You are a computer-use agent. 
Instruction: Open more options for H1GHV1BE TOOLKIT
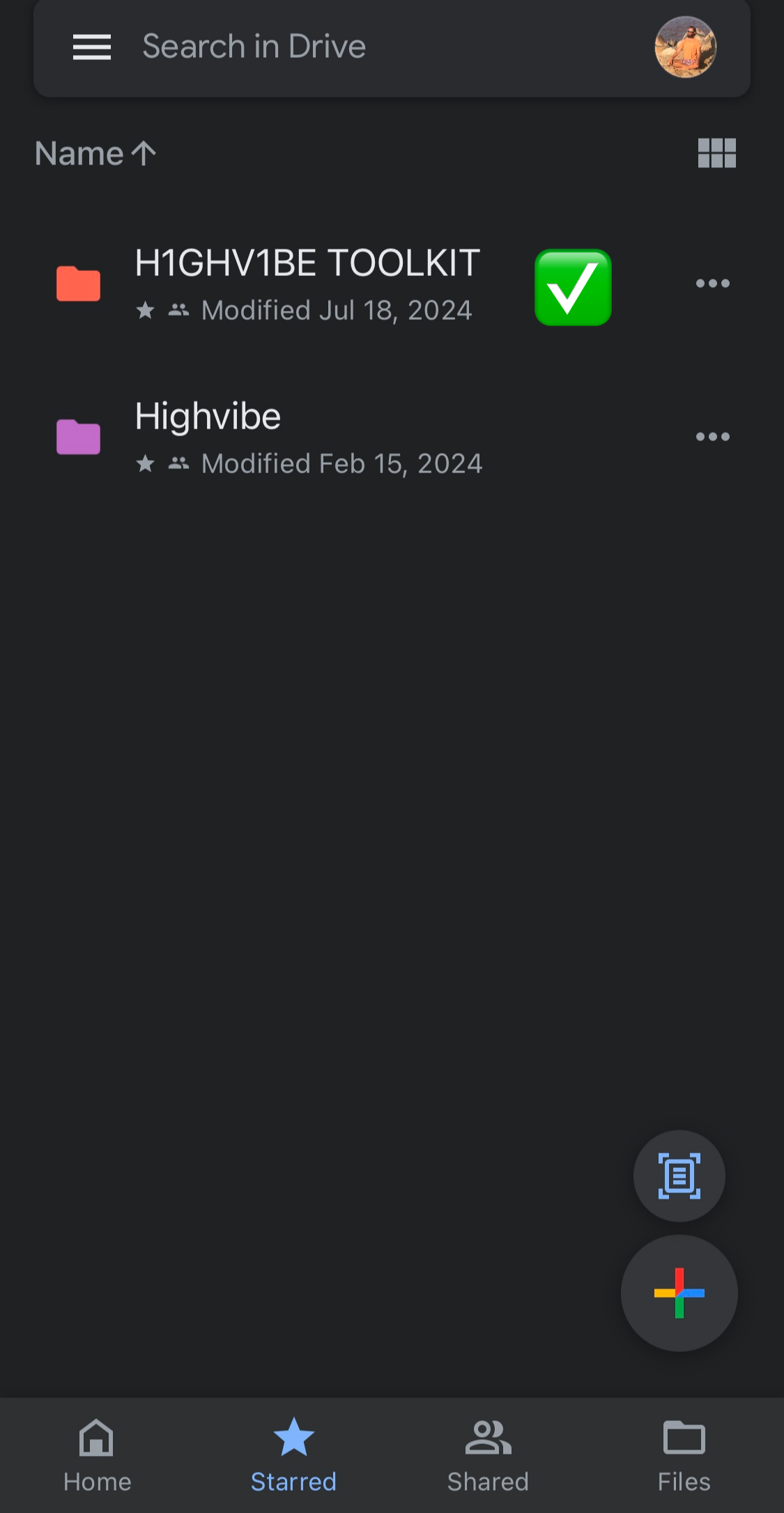click(712, 283)
